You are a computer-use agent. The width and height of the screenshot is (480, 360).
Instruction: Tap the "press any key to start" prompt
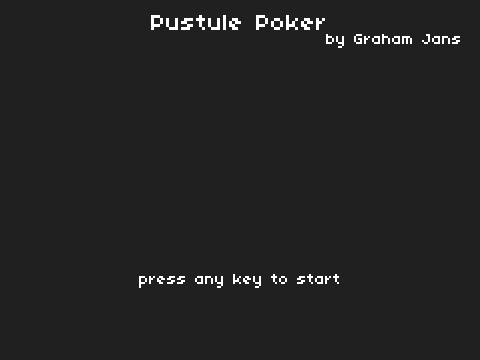pyautogui.click(x=239, y=280)
